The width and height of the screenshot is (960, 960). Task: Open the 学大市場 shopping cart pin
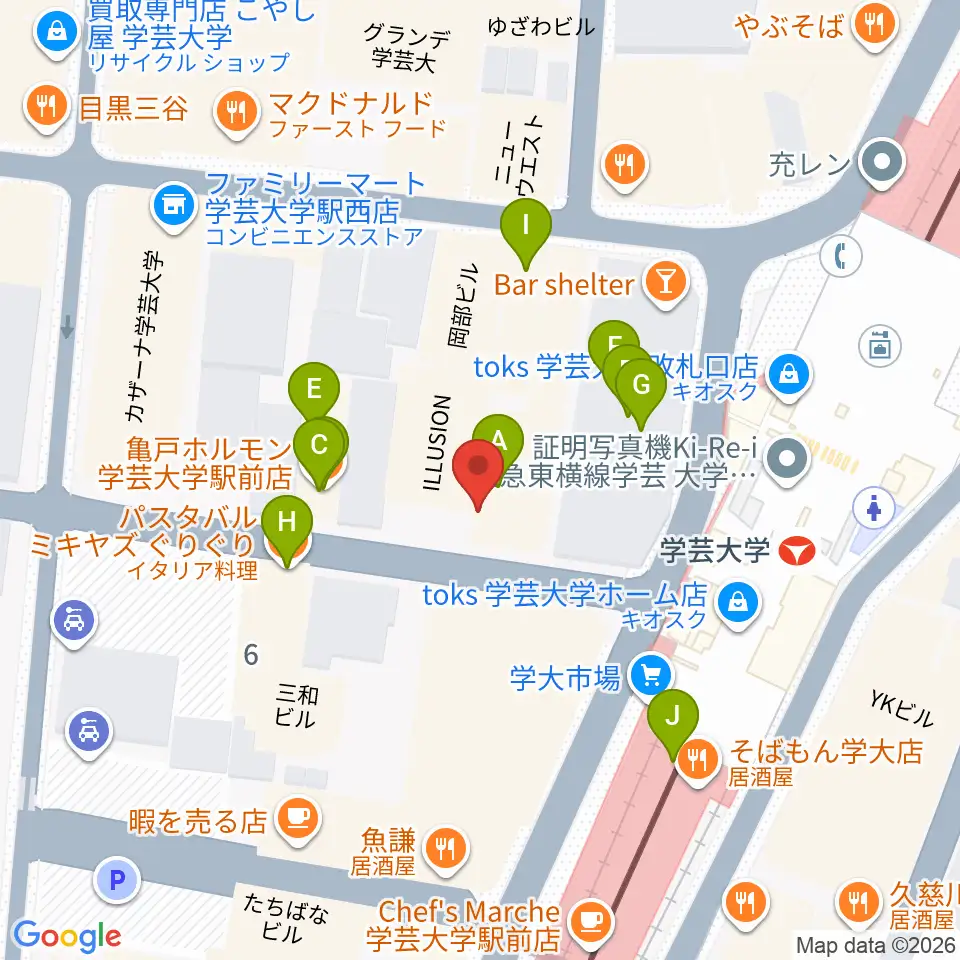[x=651, y=678]
